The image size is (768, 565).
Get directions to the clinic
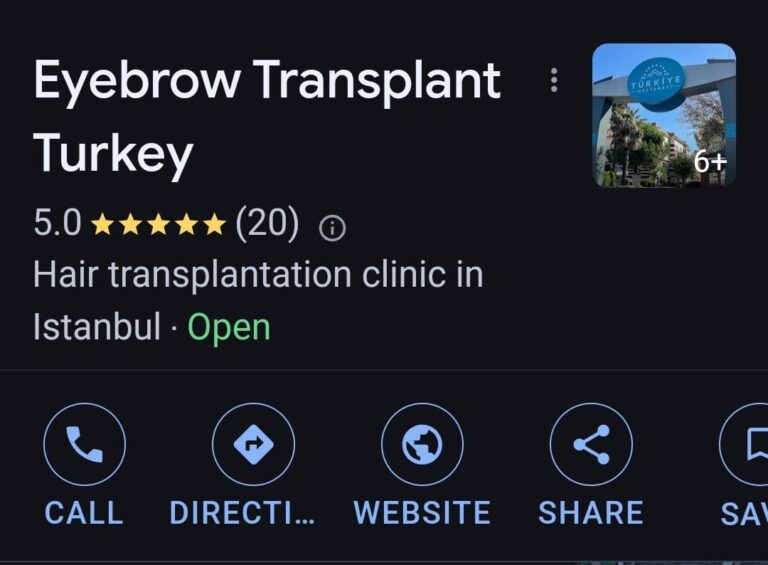pos(253,446)
